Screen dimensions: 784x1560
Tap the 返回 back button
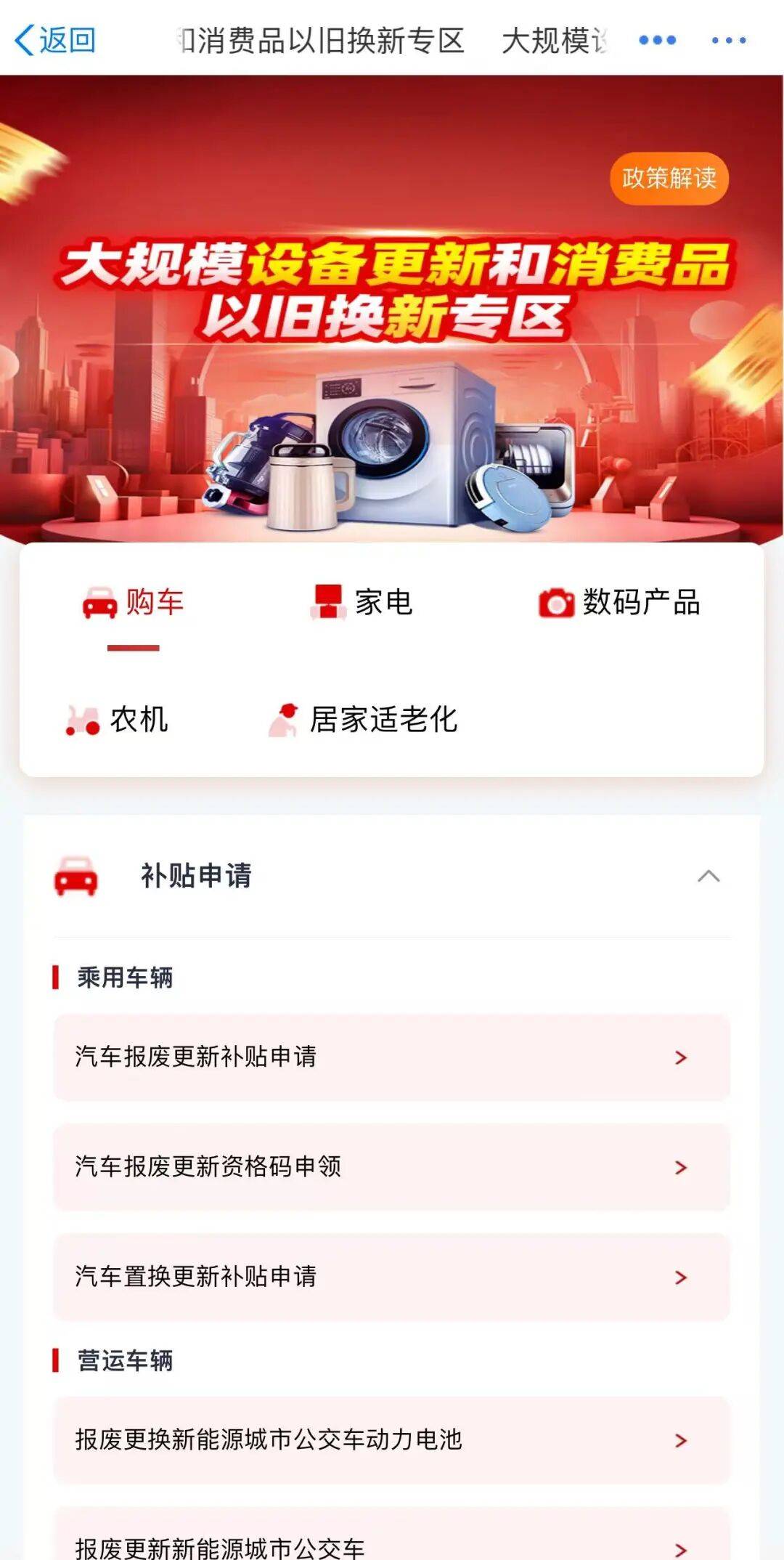click(x=56, y=40)
